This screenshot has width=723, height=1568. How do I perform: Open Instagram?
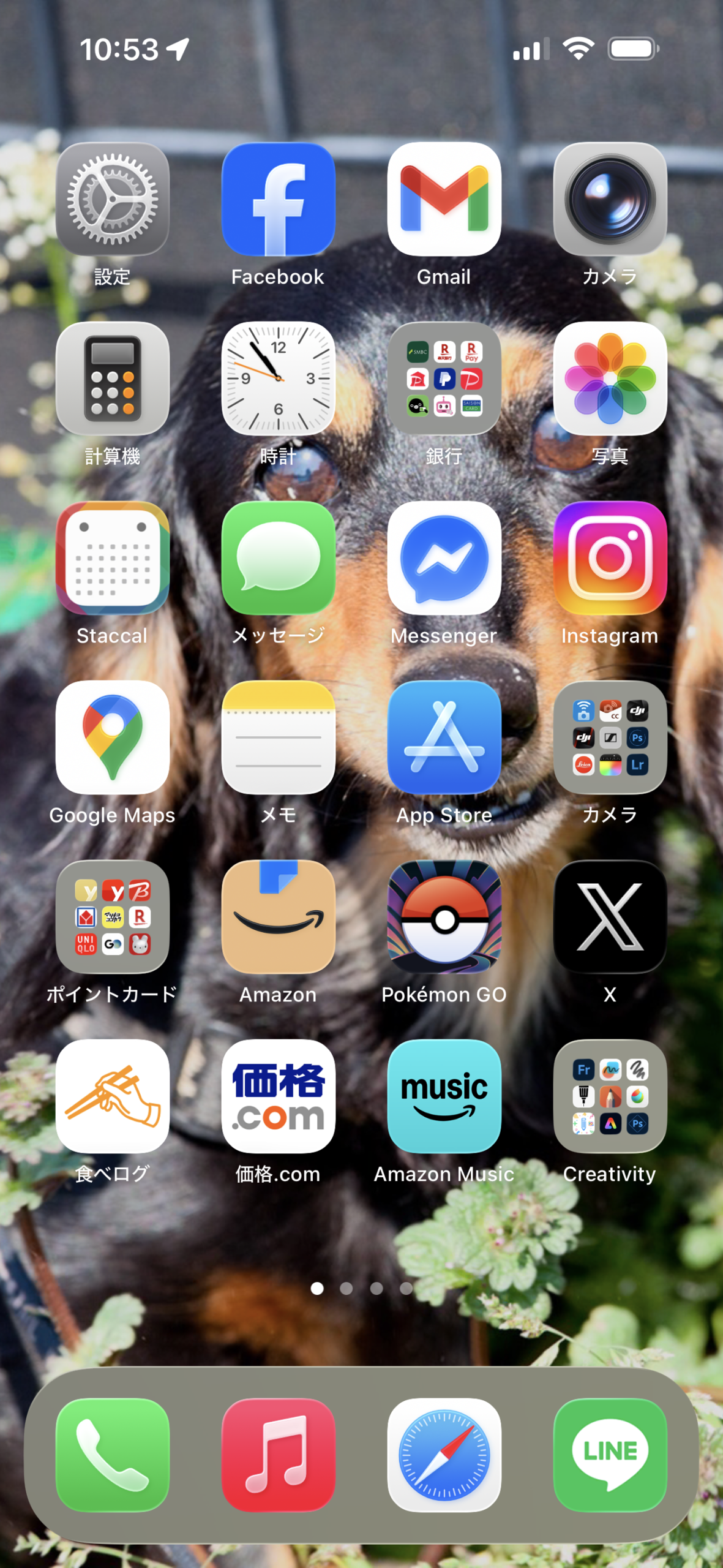pyautogui.click(x=610, y=558)
